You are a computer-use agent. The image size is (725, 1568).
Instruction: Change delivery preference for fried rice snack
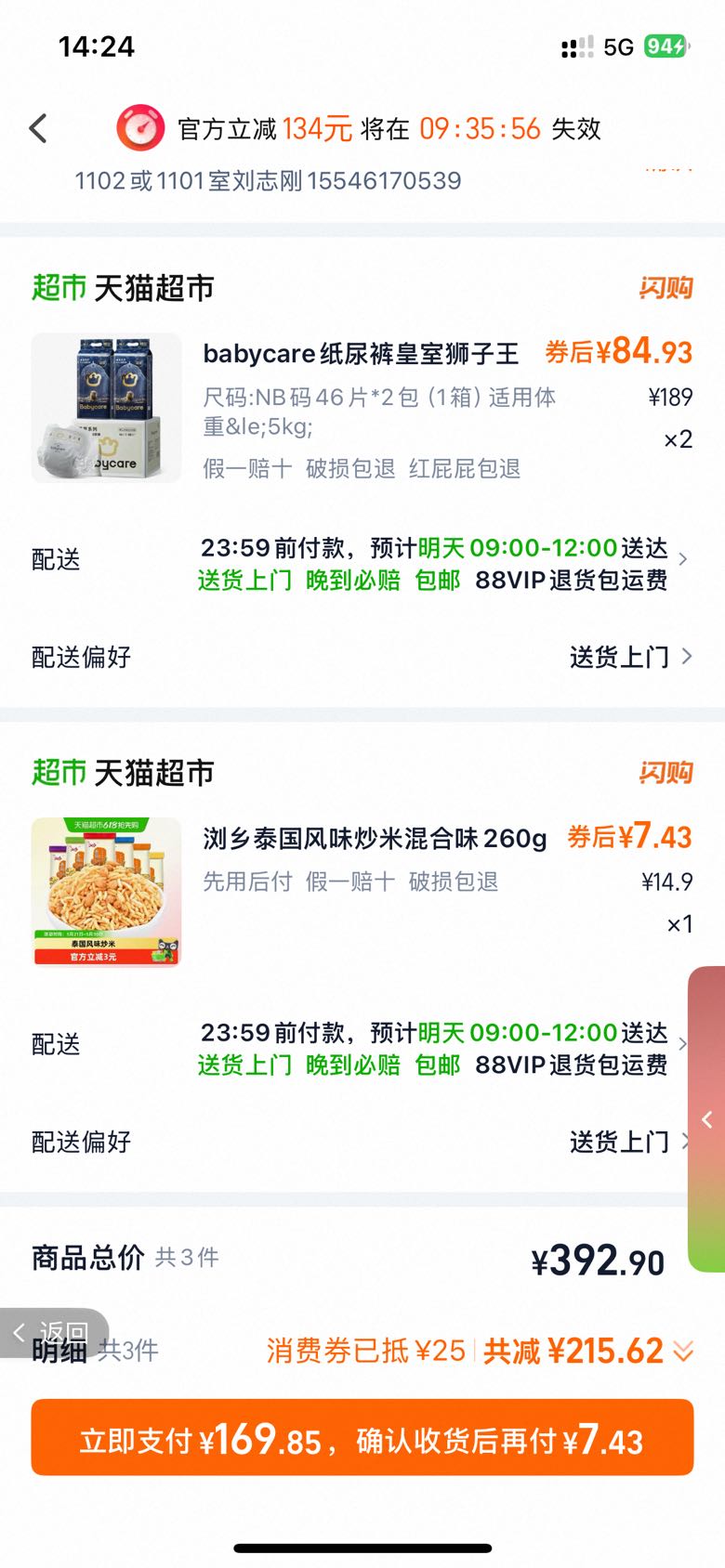click(x=362, y=1142)
